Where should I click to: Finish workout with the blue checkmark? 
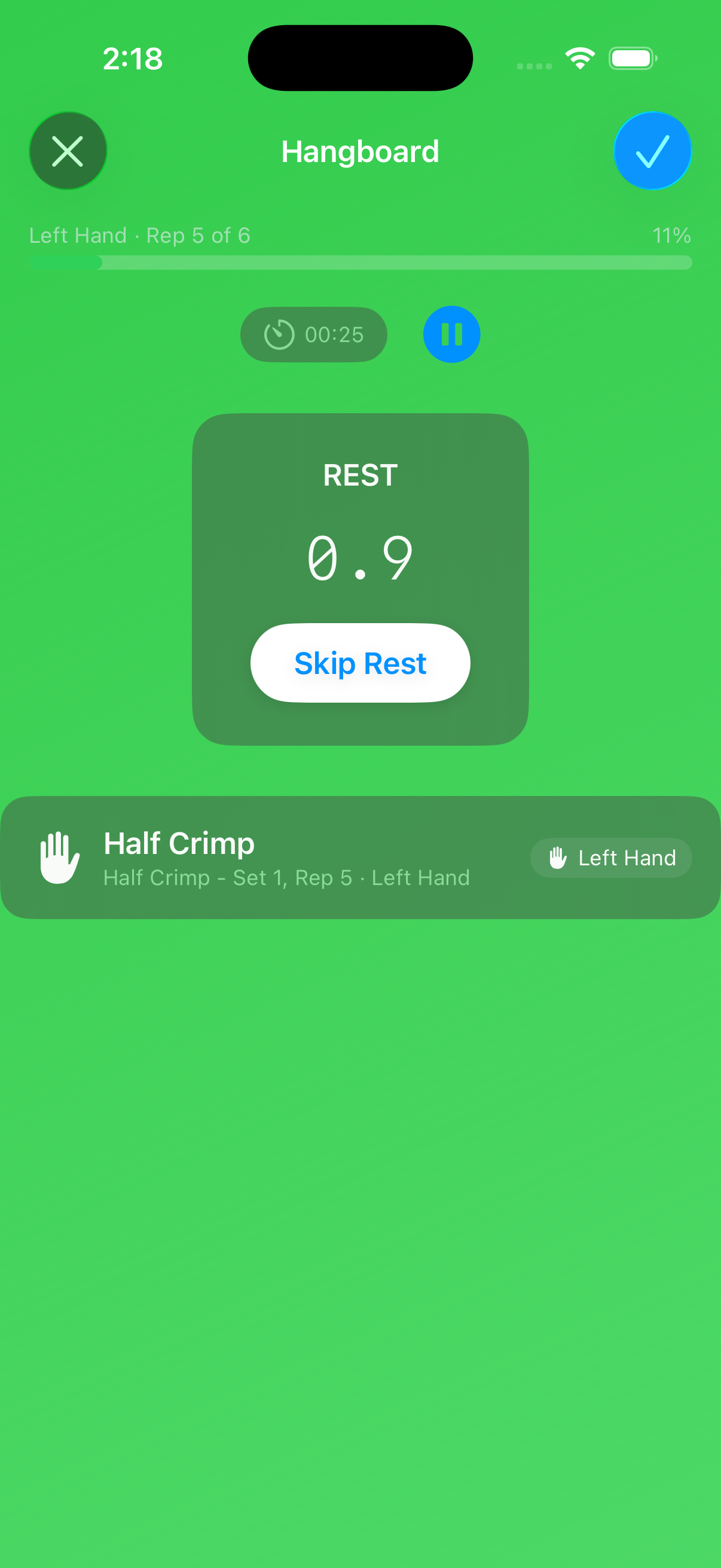tap(652, 151)
